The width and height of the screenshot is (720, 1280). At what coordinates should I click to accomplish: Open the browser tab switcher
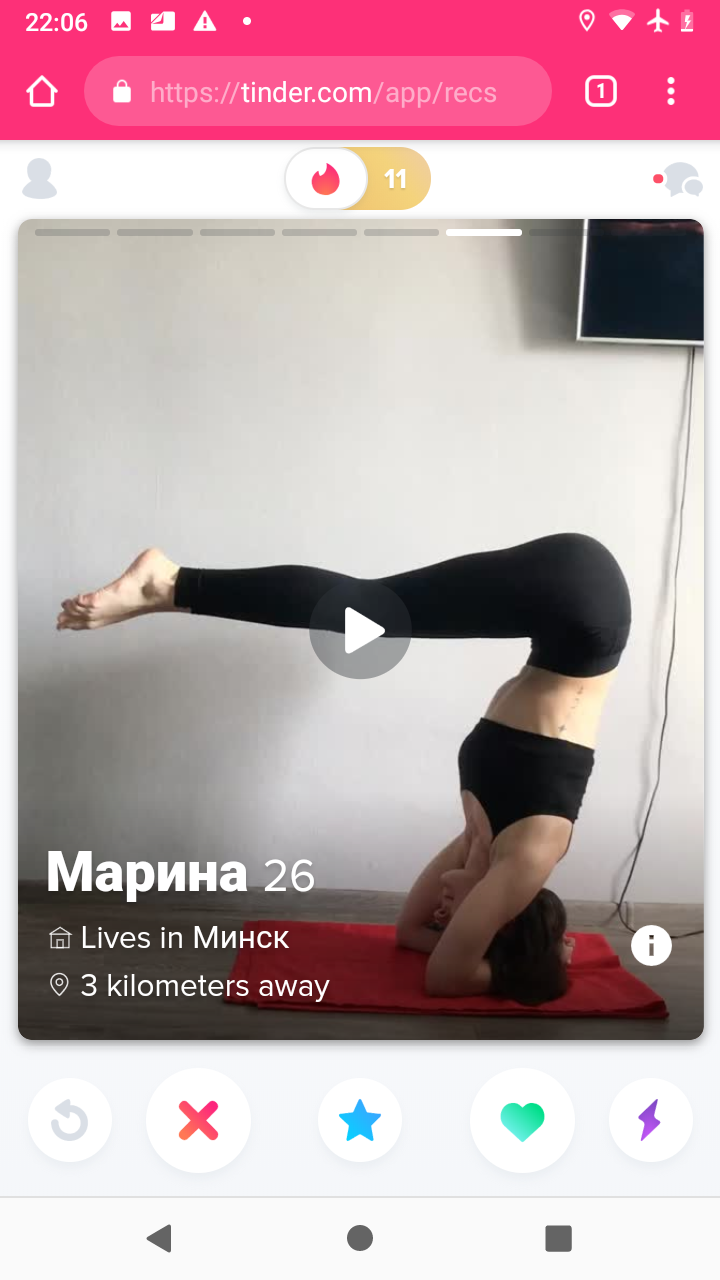click(x=600, y=92)
